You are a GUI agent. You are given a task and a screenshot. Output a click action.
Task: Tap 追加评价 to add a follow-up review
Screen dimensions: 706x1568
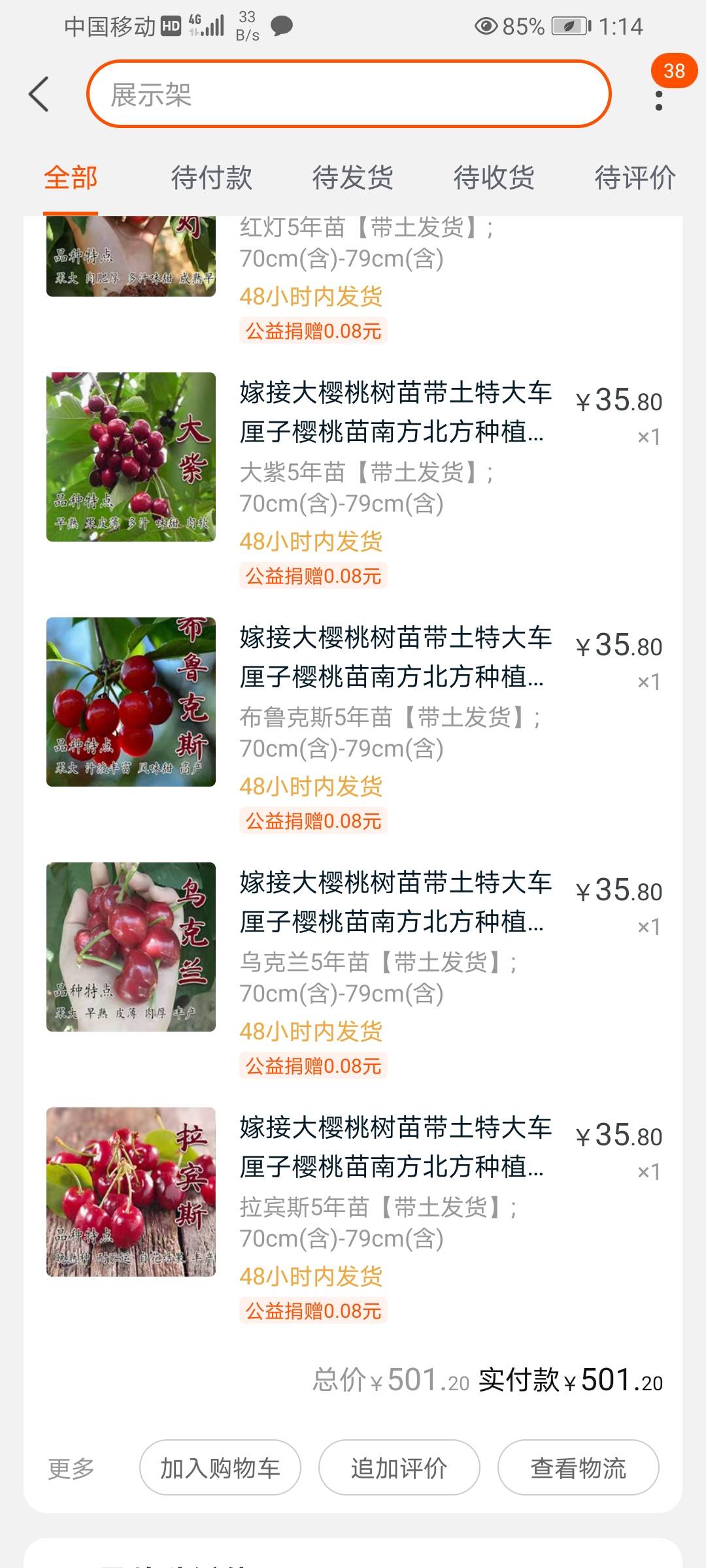point(399,1468)
